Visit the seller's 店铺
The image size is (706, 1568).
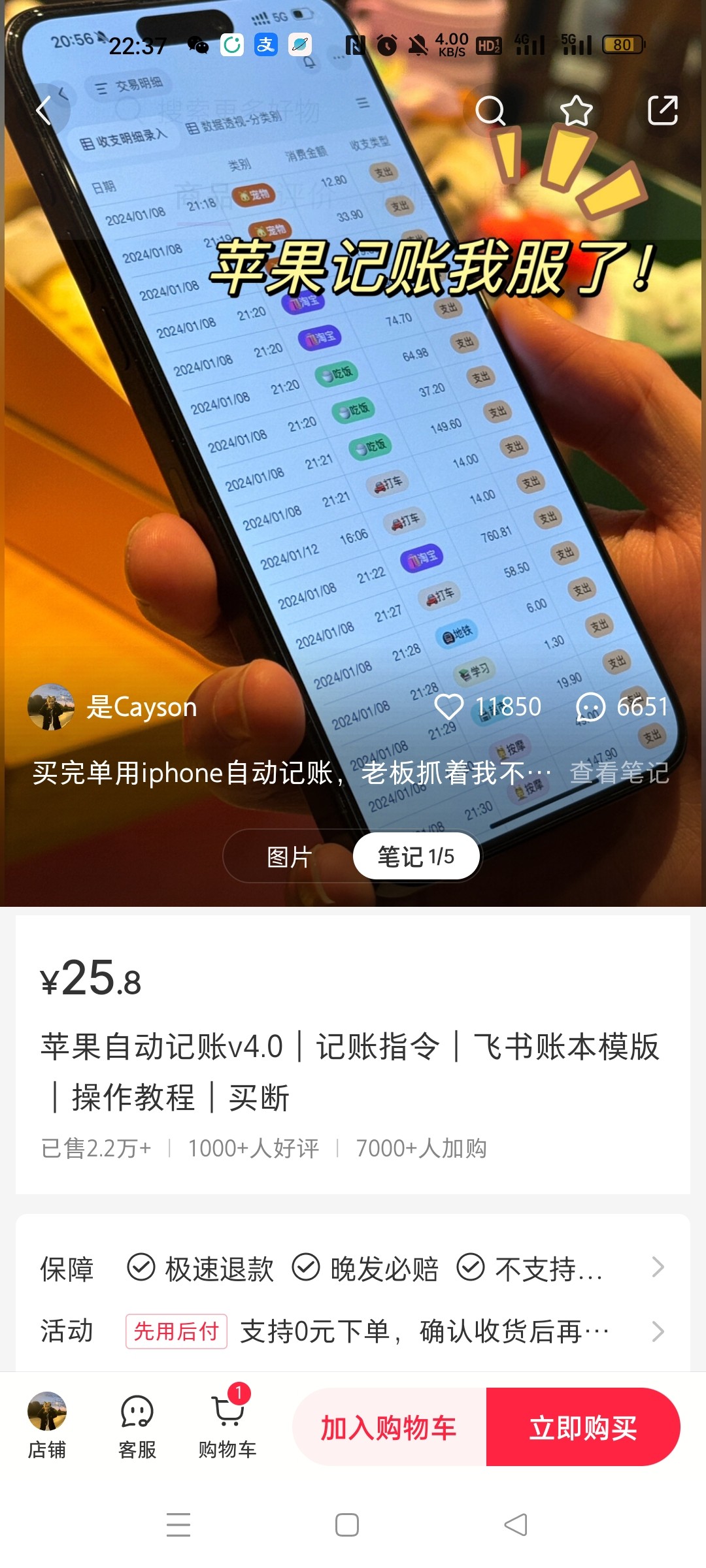point(47,1426)
